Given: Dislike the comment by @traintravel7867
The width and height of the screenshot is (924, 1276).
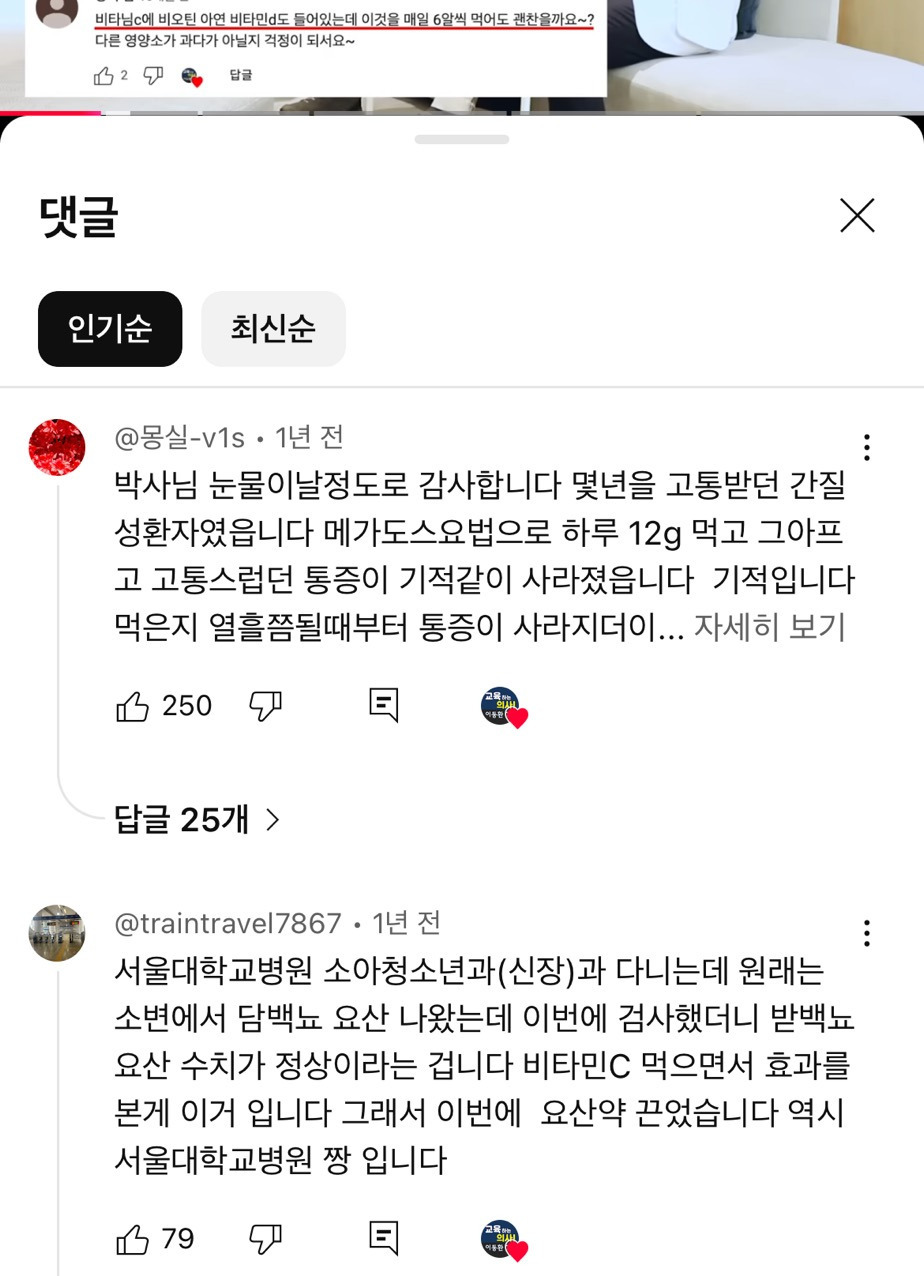Looking at the screenshot, I should pos(265,1239).
